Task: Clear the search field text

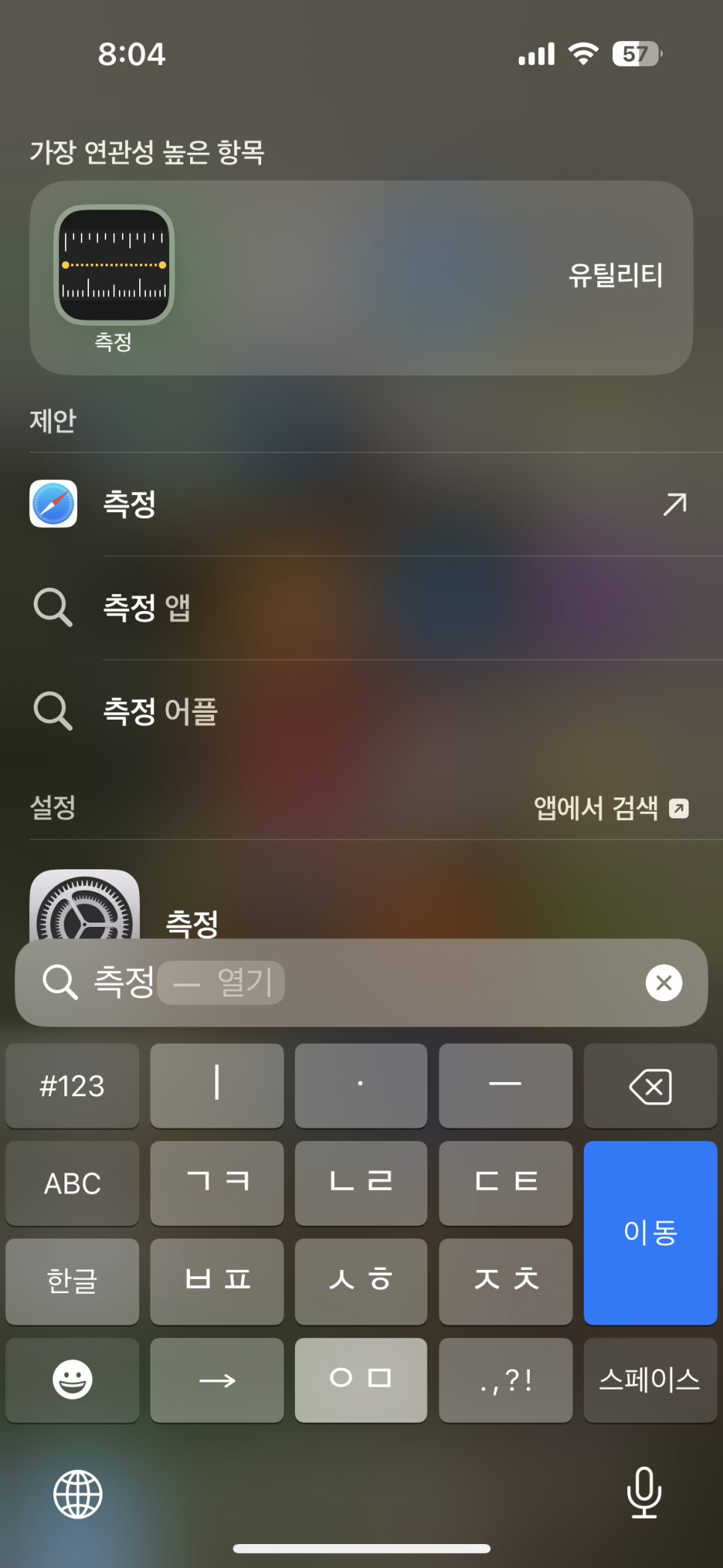Action: (x=663, y=982)
